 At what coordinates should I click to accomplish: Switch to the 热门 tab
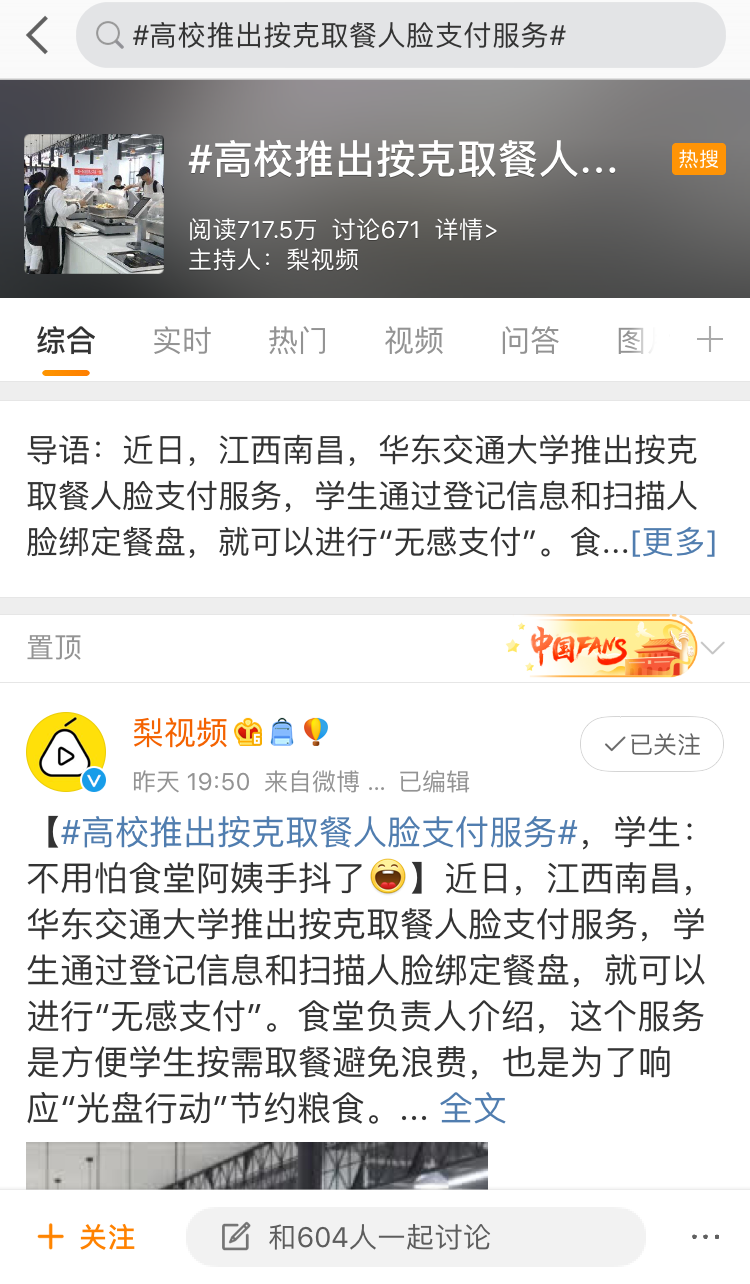(297, 341)
